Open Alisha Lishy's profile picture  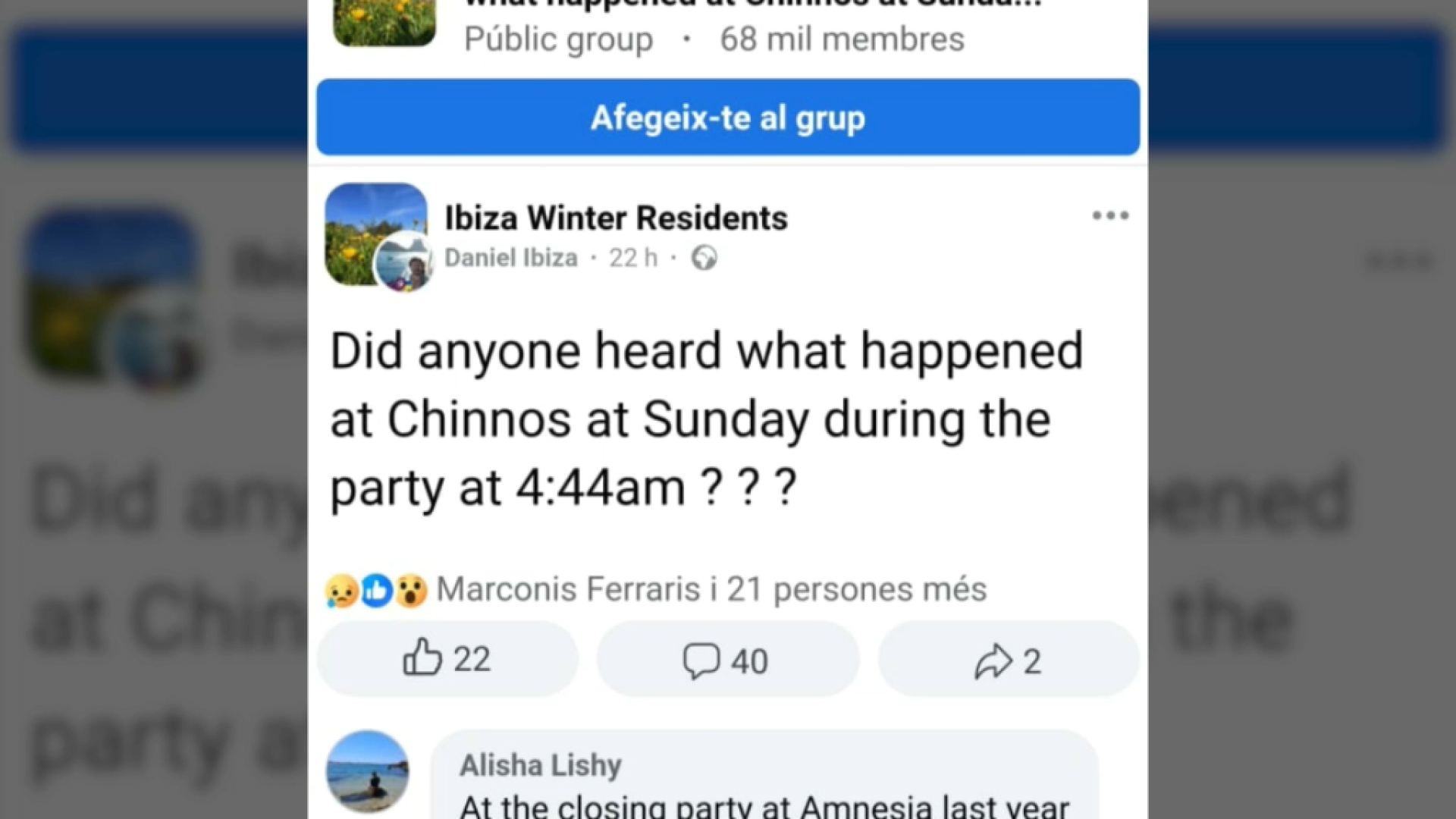pyautogui.click(x=368, y=772)
